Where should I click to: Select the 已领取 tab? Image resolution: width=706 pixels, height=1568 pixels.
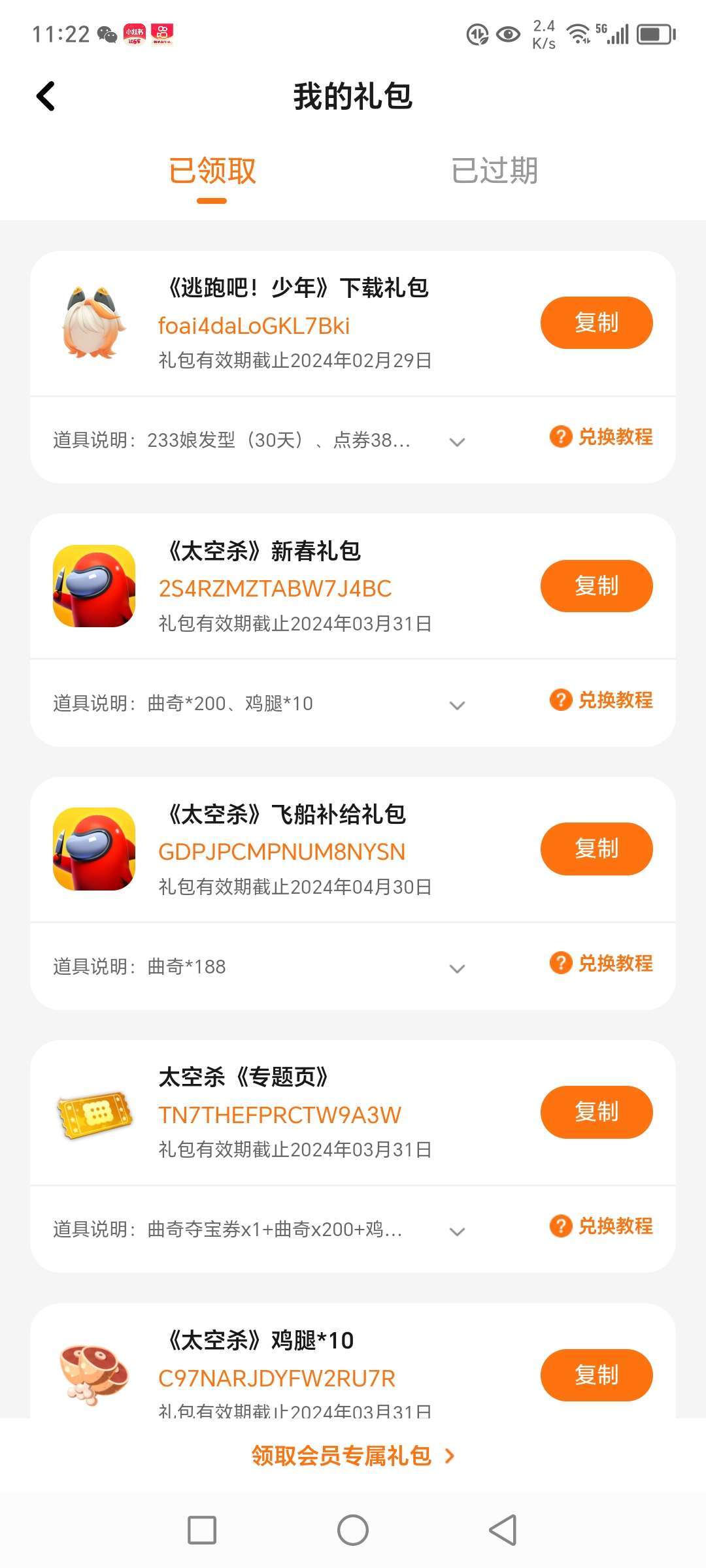click(212, 171)
